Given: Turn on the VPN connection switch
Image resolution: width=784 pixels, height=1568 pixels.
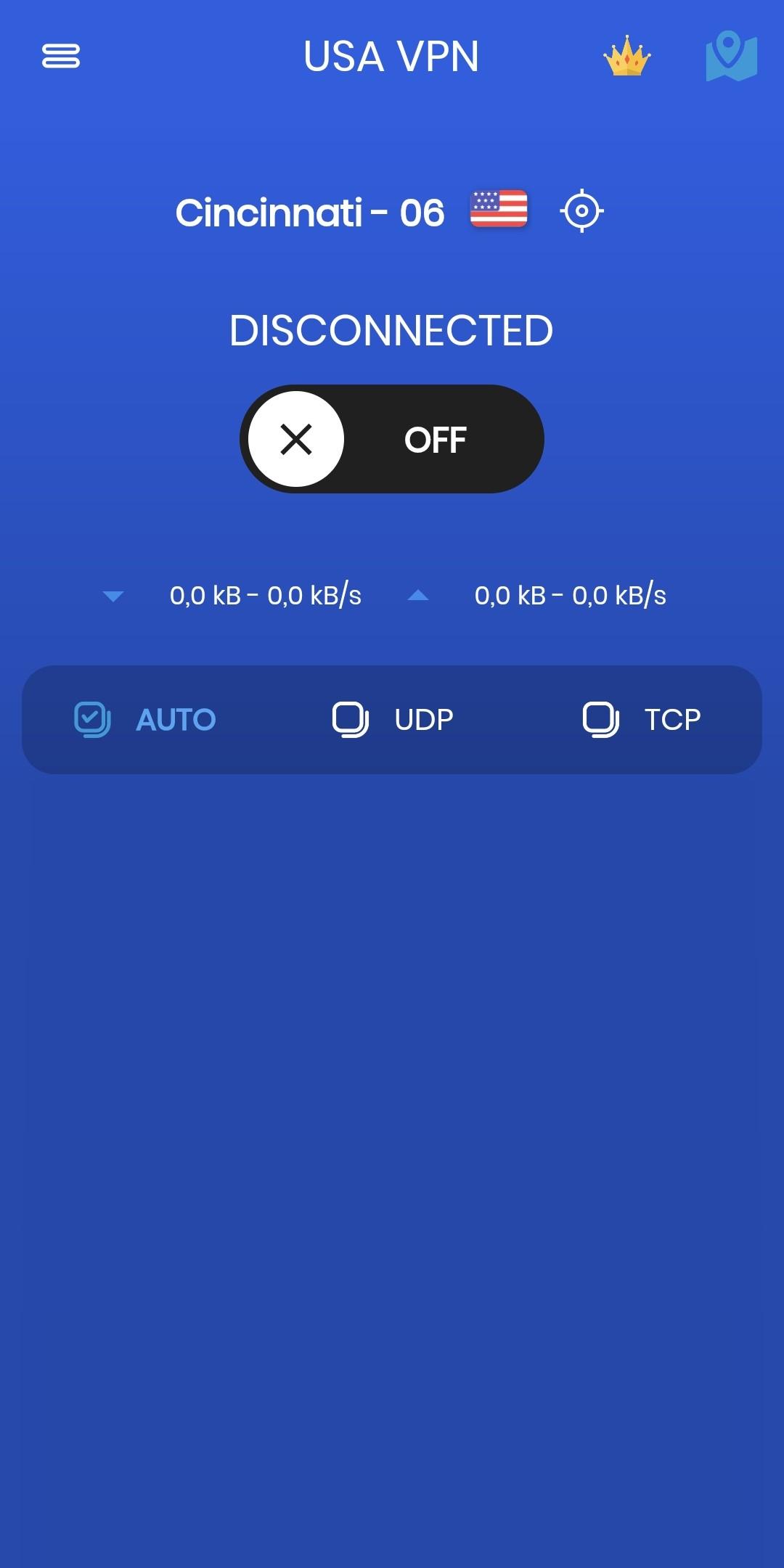Looking at the screenshot, I should pyautogui.click(x=391, y=439).
